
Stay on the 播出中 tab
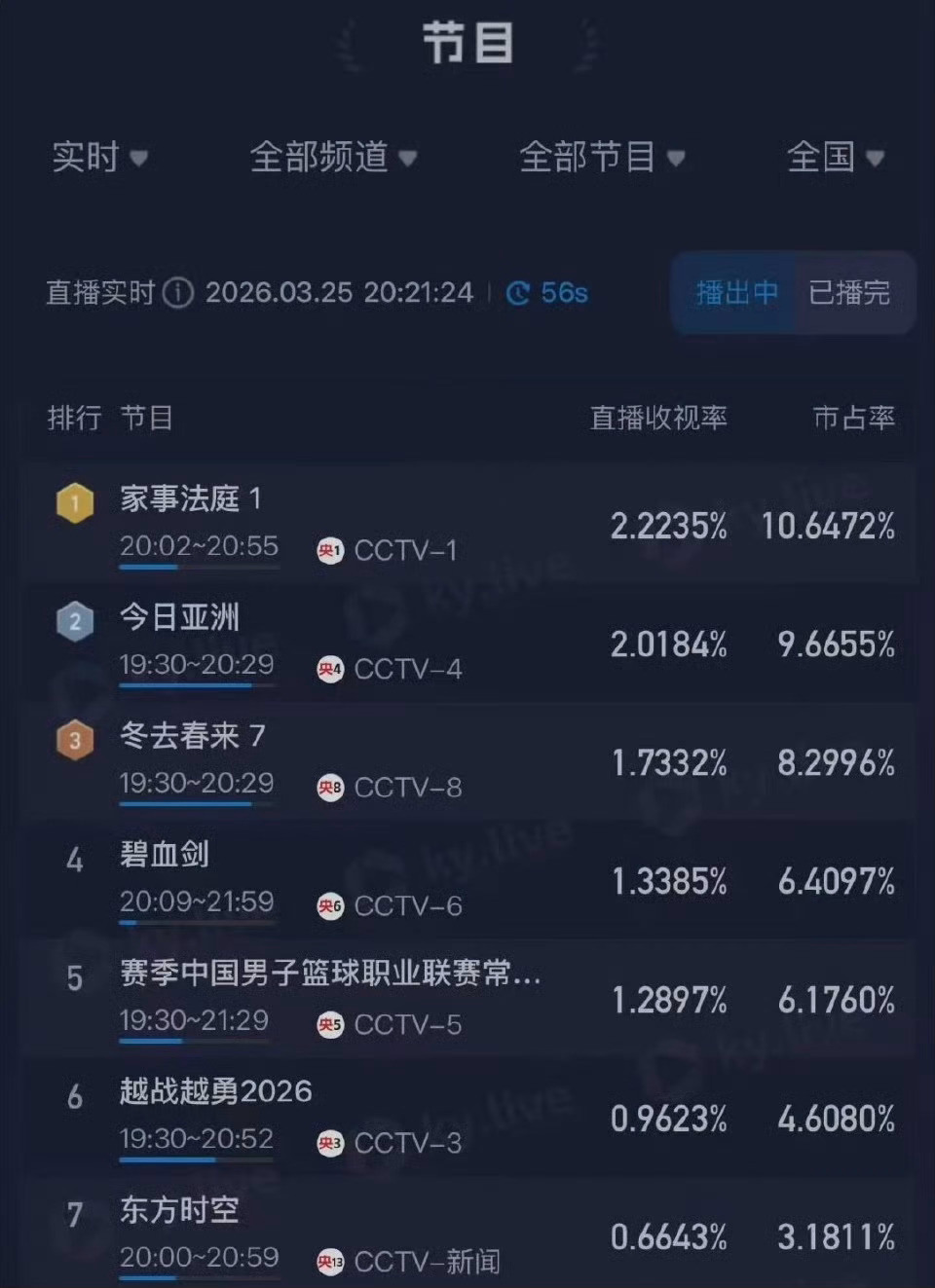(734, 293)
